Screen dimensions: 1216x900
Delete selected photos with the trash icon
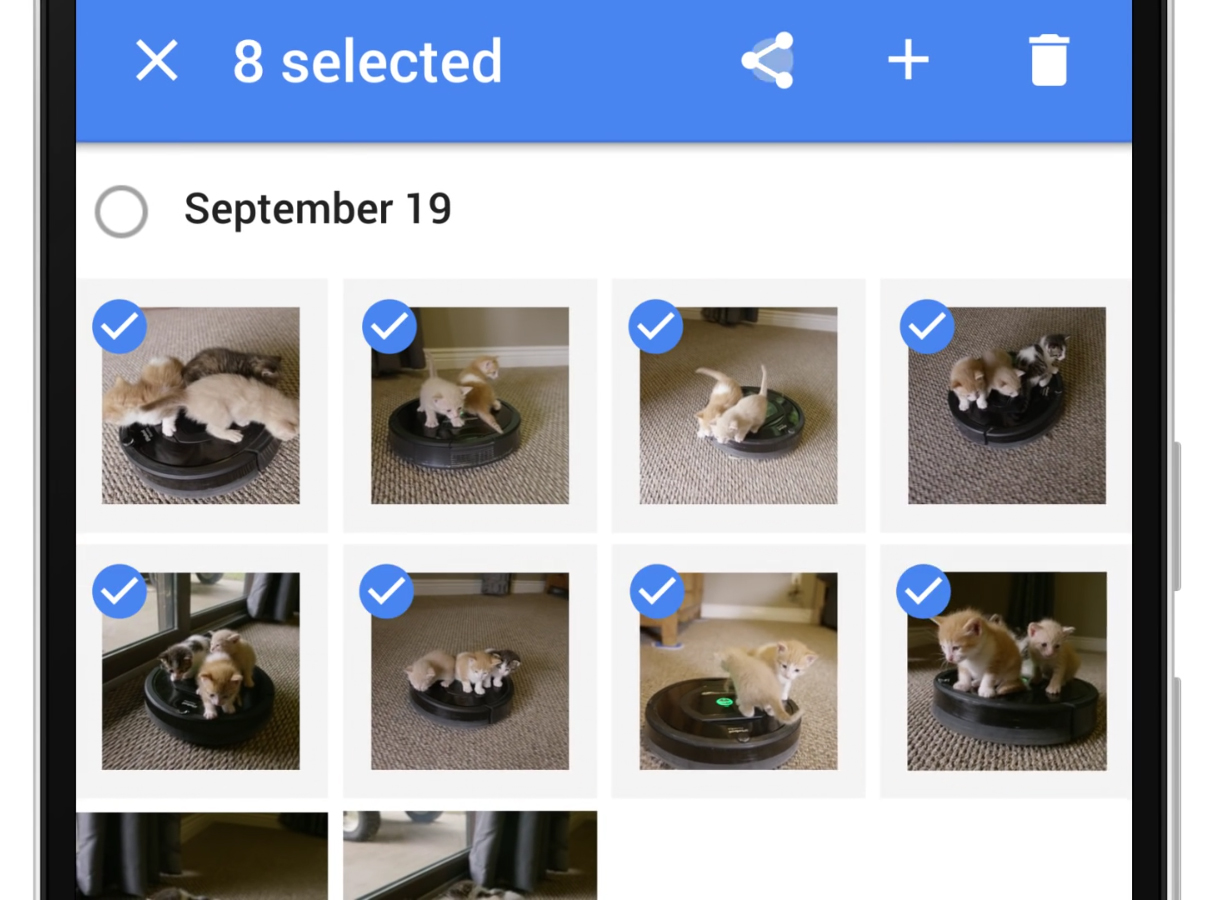point(1049,61)
